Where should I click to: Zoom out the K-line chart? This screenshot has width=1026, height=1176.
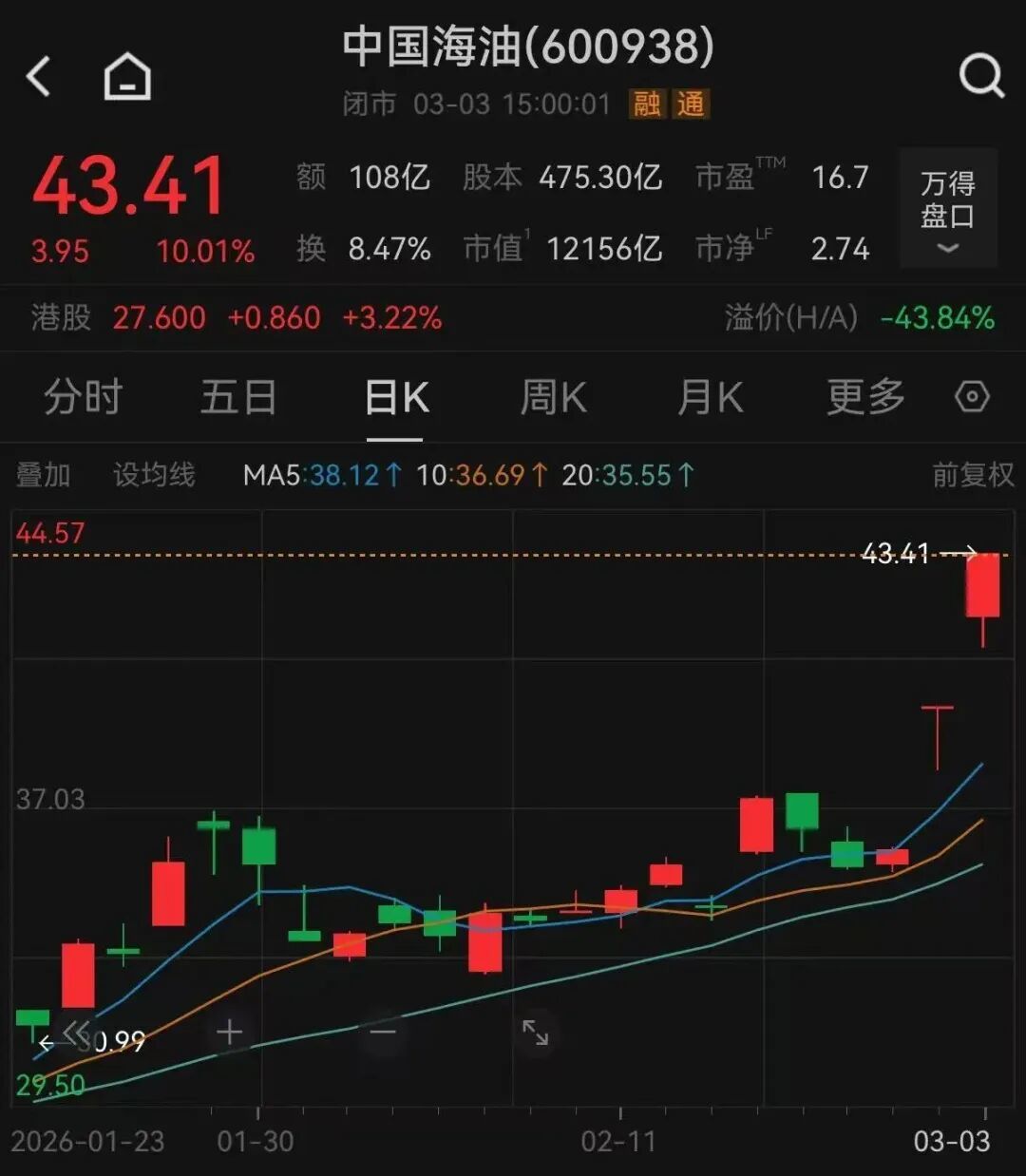click(x=383, y=1032)
